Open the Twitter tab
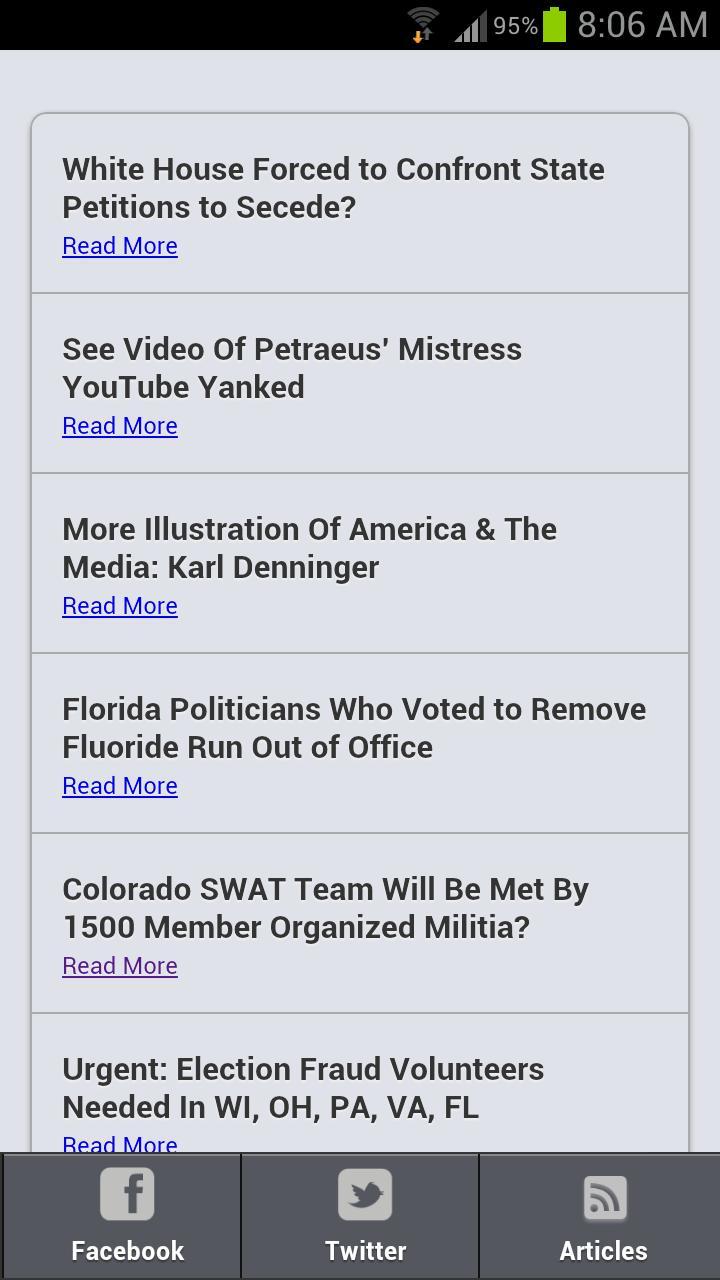Image resolution: width=720 pixels, height=1280 pixels. pos(364,1215)
